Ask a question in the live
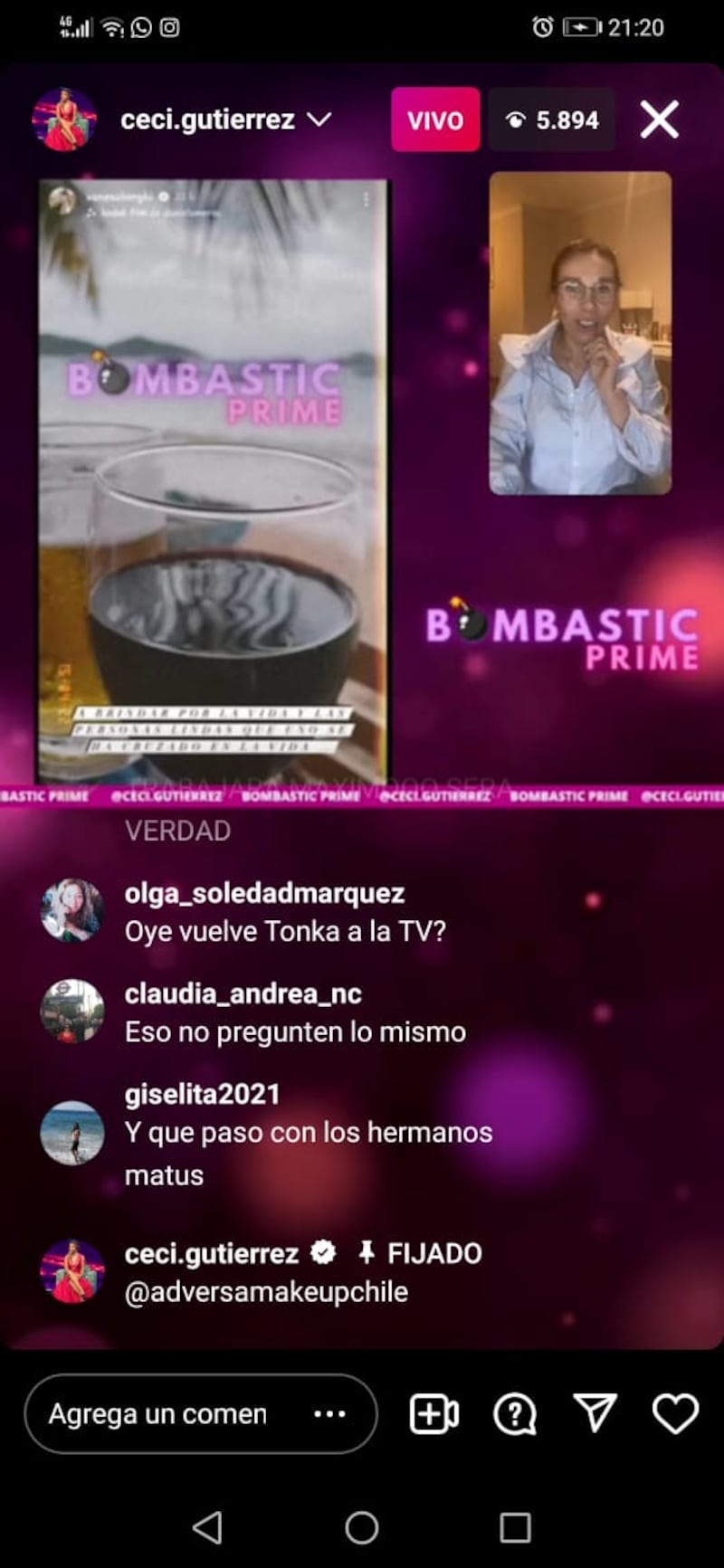 coord(515,1413)
